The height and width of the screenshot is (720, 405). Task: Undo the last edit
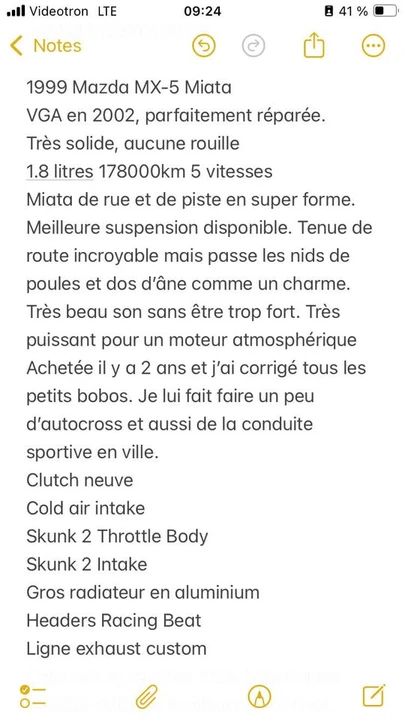tap(203, 46)
